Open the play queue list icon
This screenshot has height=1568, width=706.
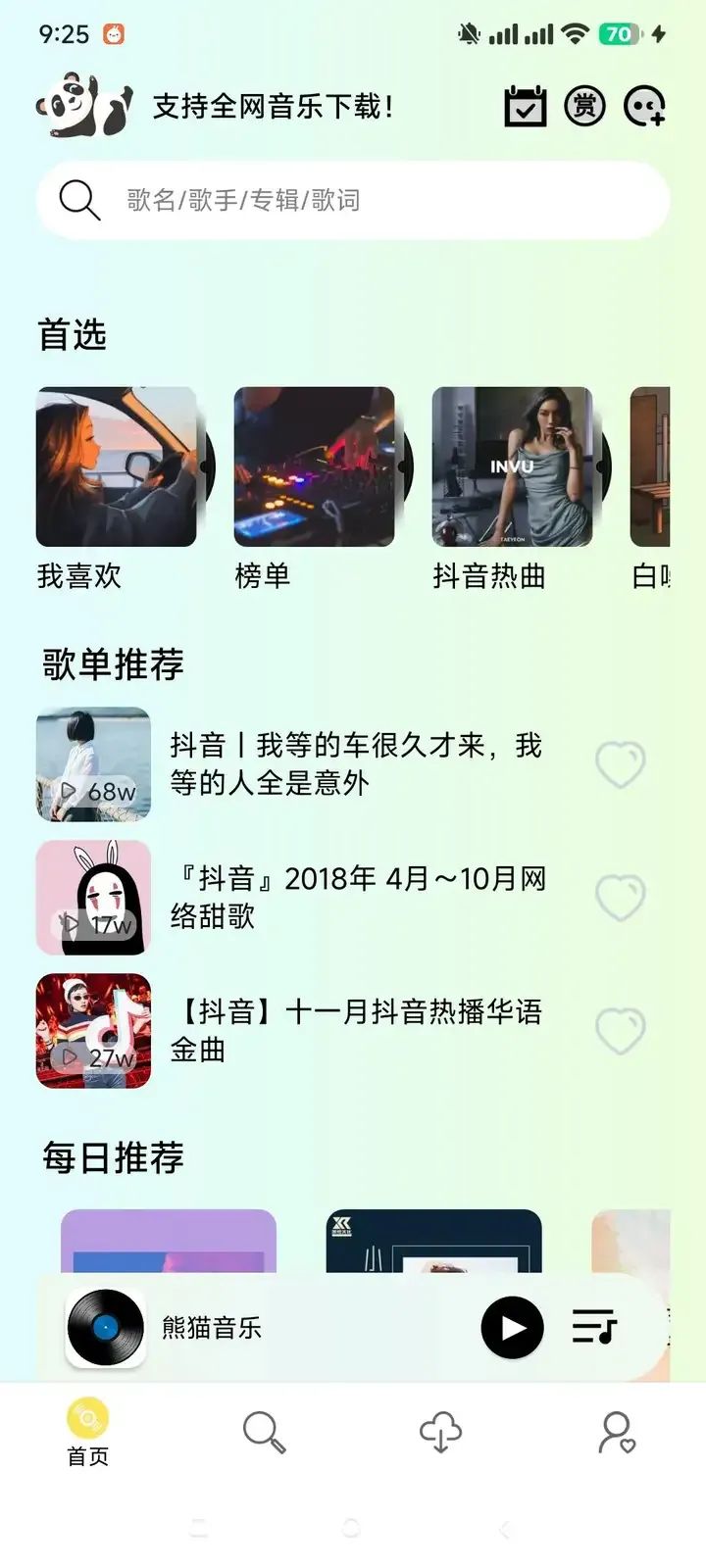click(594, 1328)
